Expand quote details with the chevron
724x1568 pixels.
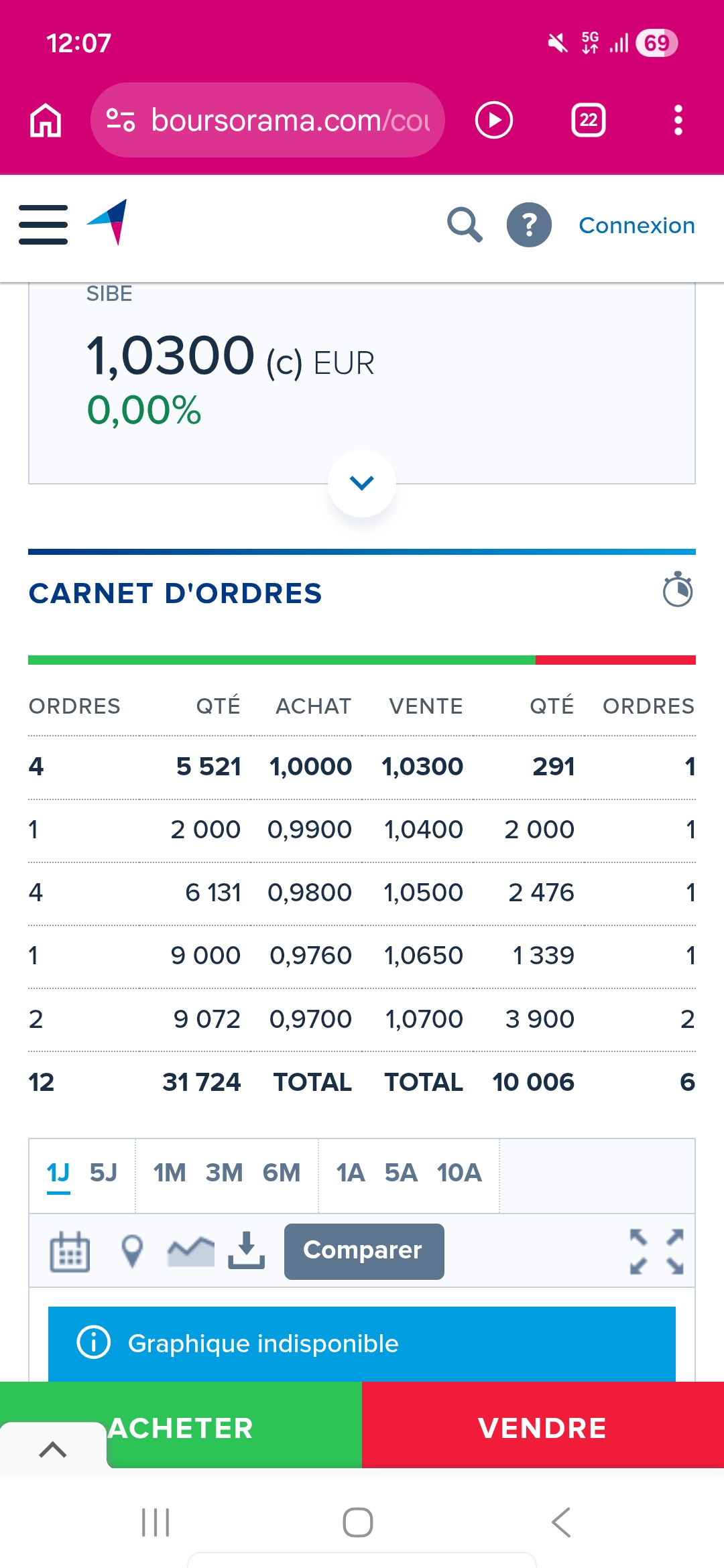pyautogui.click(x=362, y=483)
